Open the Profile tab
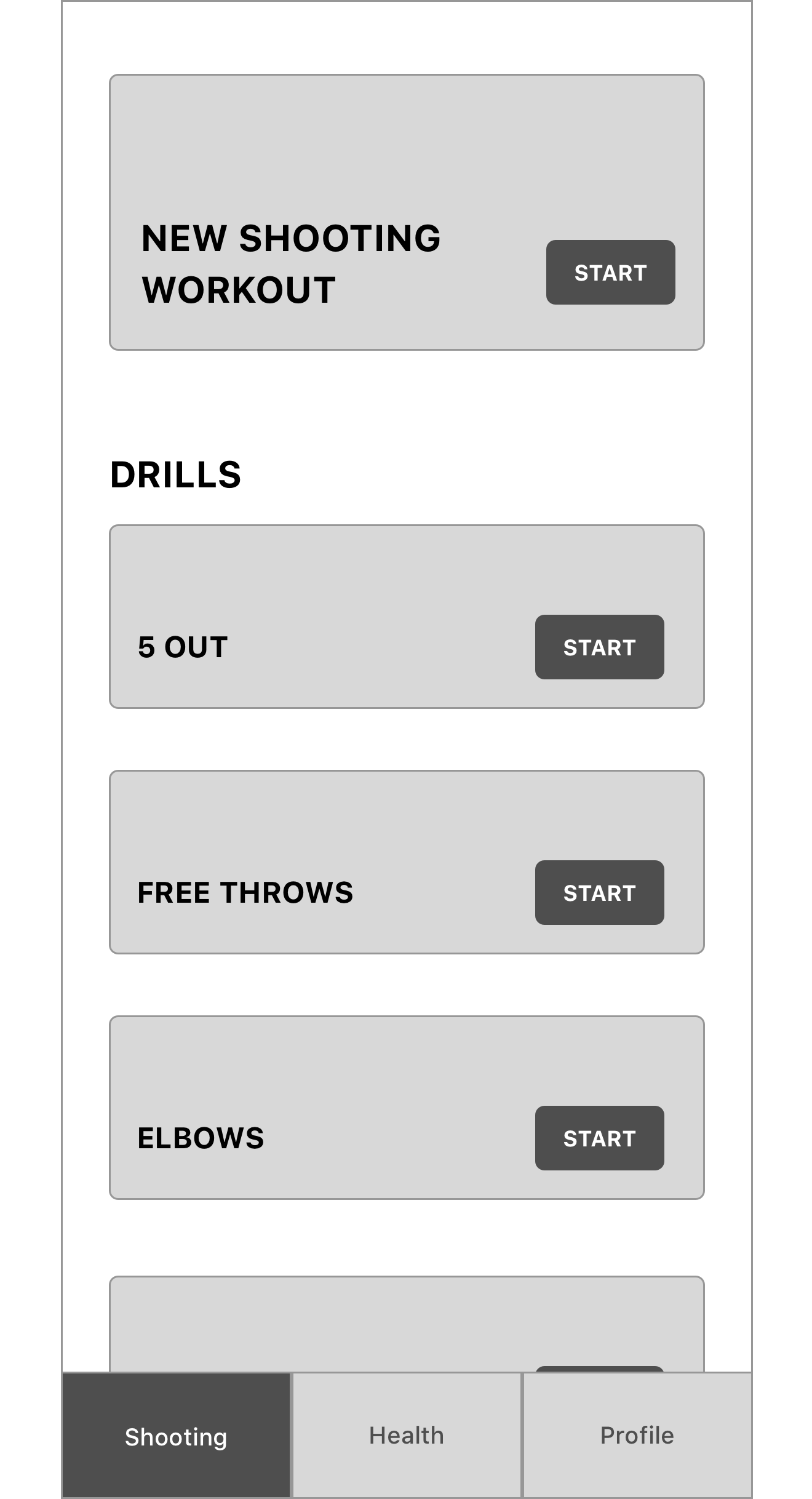The image size is (812, 1499). pos(637,1435)
